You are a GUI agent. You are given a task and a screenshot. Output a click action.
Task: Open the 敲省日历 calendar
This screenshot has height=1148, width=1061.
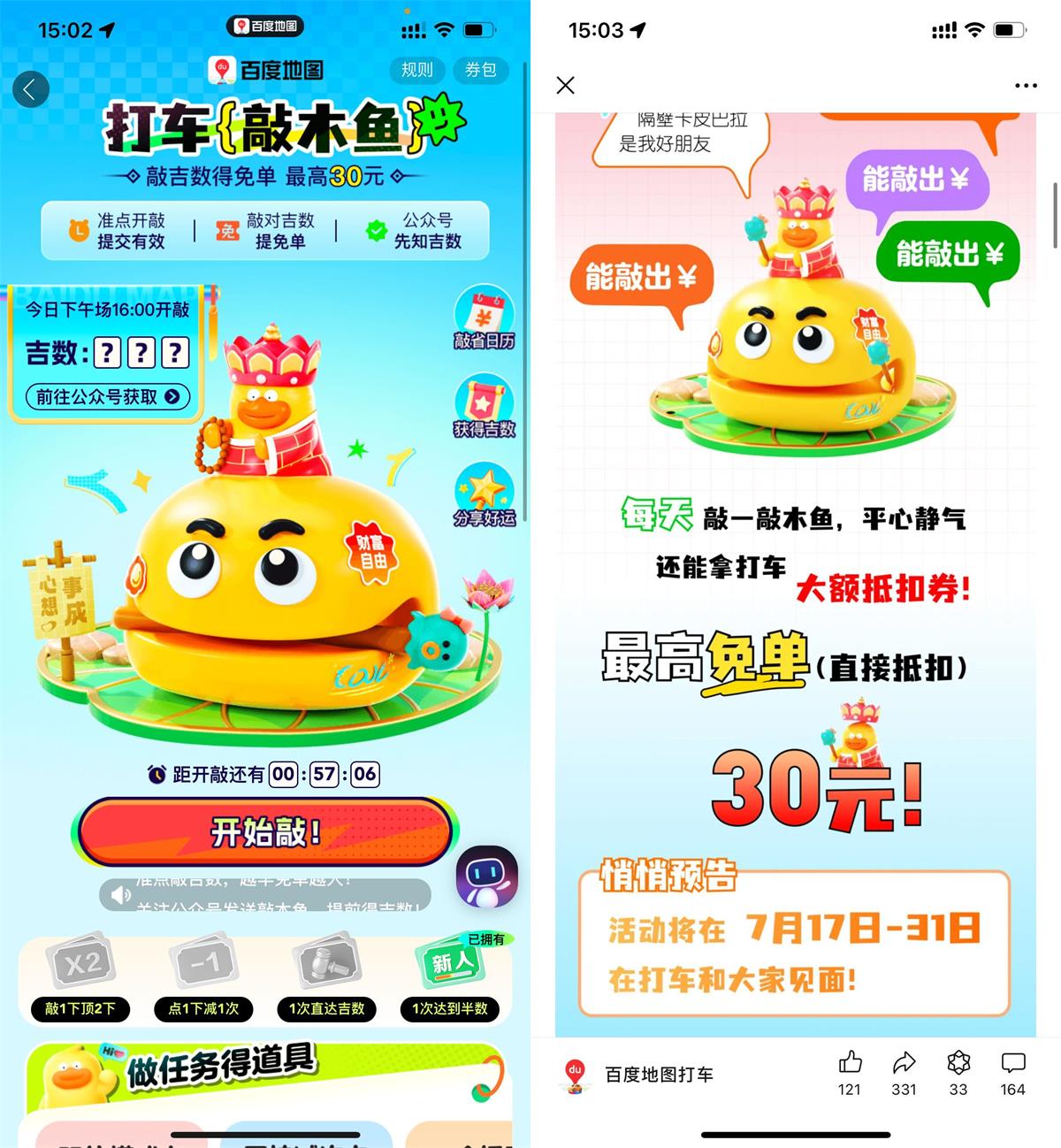(x=484, y=319)
